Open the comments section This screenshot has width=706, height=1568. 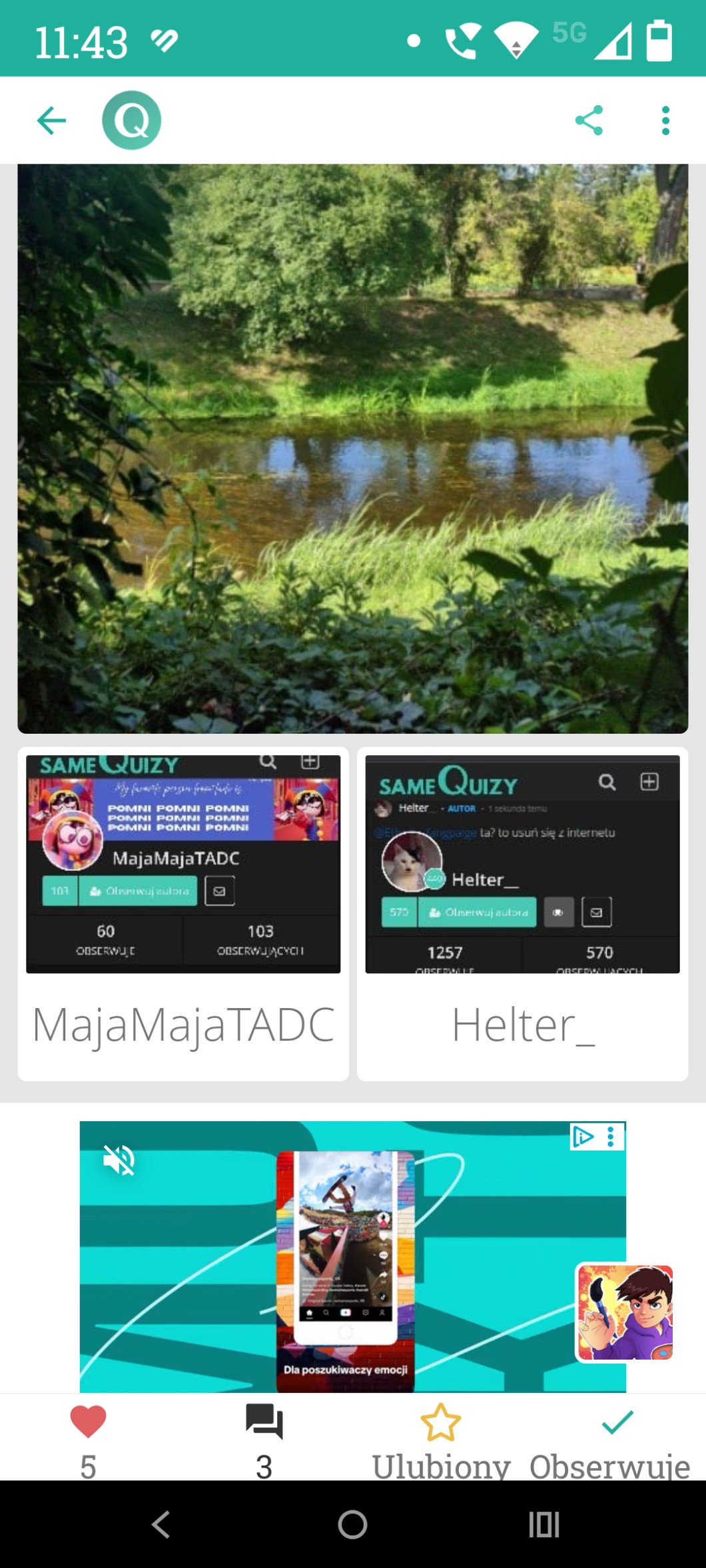tap(264, 1422)
